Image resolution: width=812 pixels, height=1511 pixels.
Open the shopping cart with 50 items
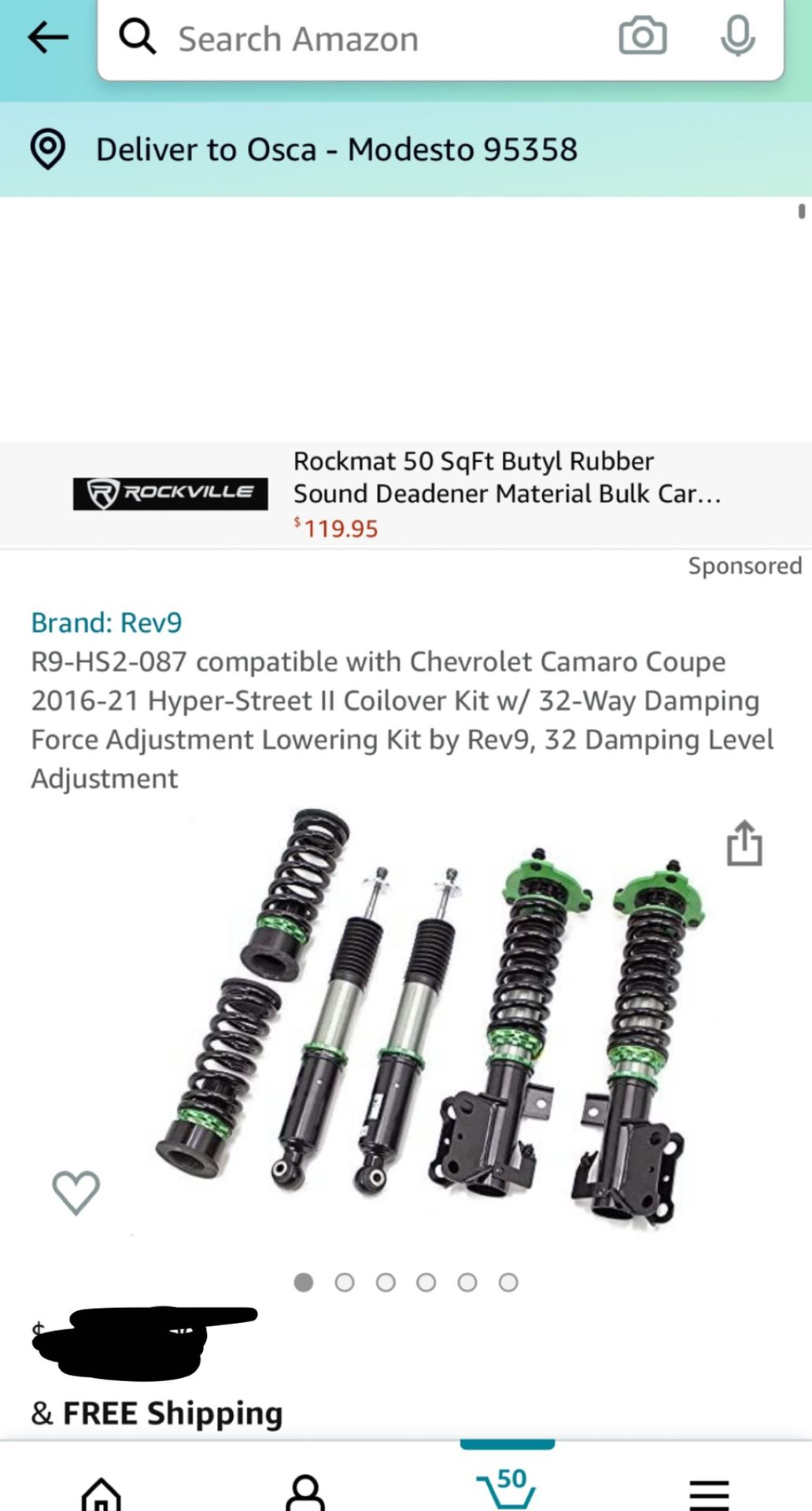507,1487
